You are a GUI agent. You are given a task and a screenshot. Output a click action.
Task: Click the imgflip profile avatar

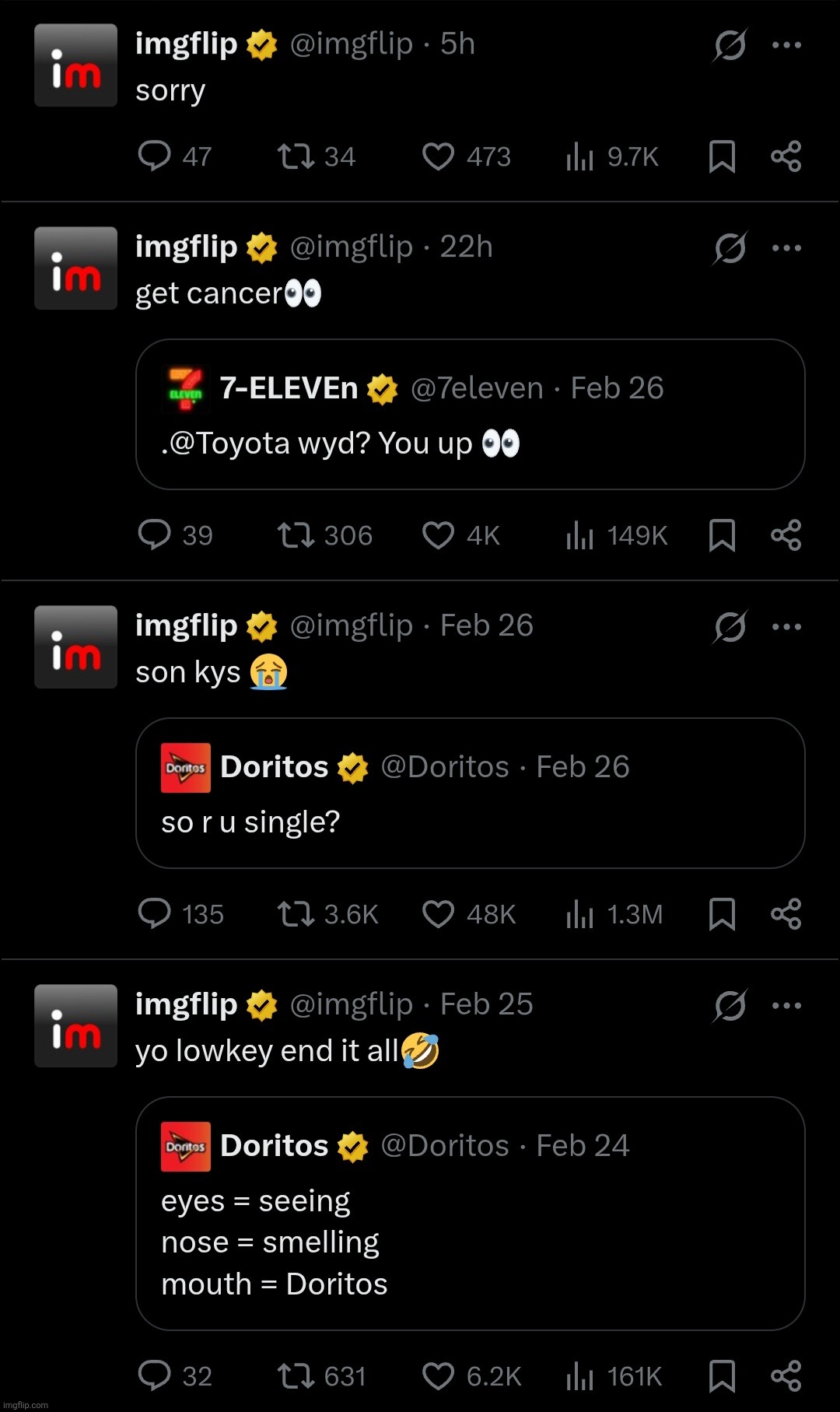point(75,65)
